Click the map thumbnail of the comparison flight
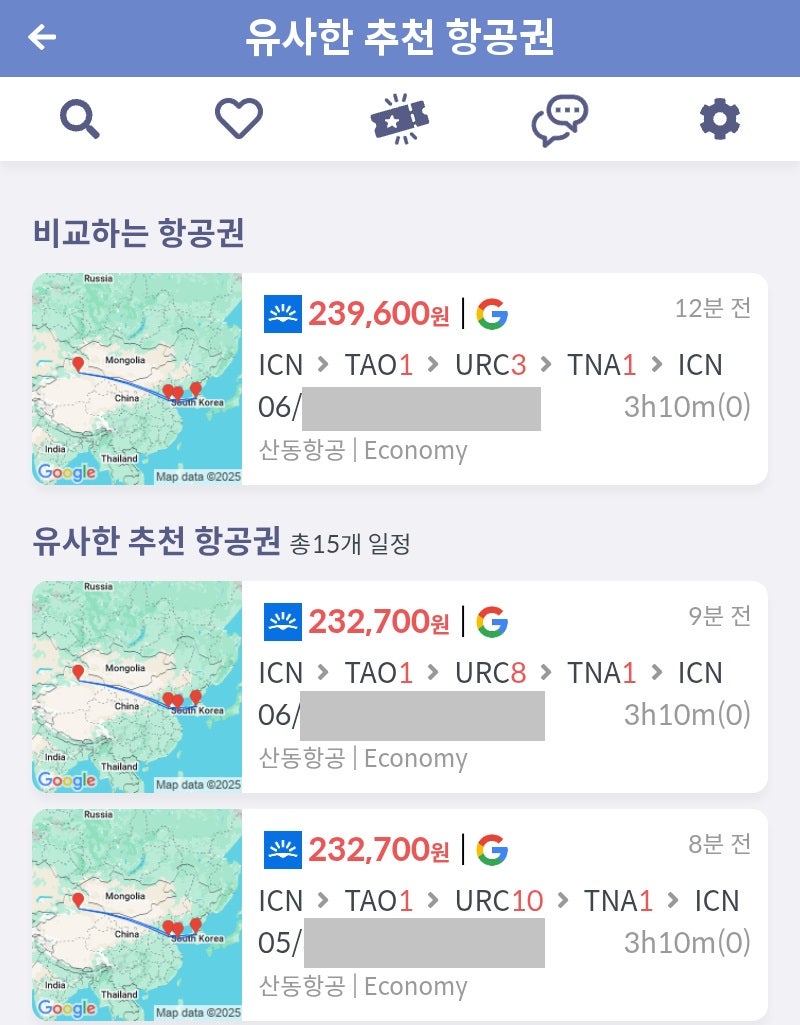Image resolution: width=800 pixels, height=1025 pixels. [x=137, y=378]
